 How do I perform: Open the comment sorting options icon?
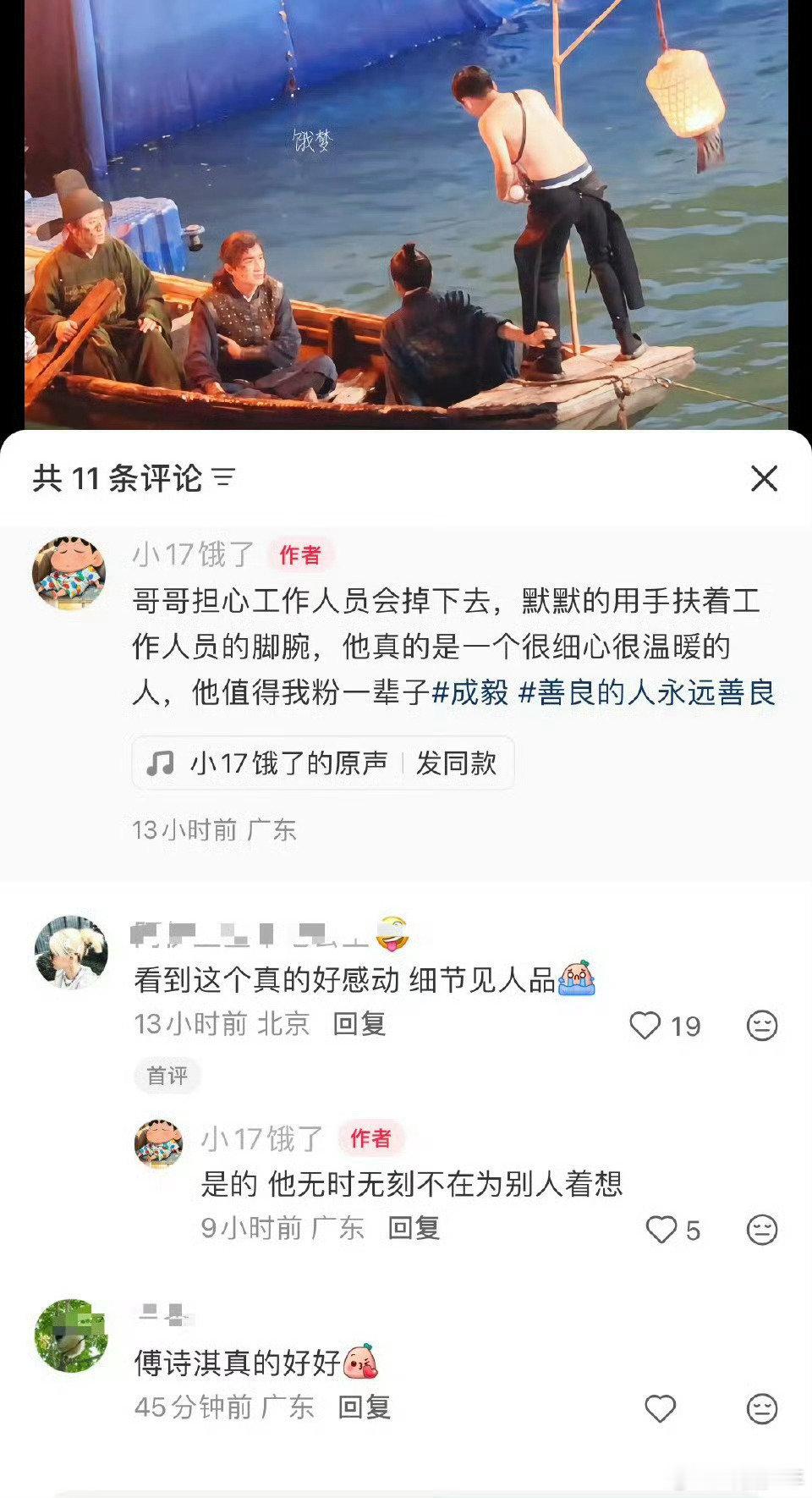[222, 478]
